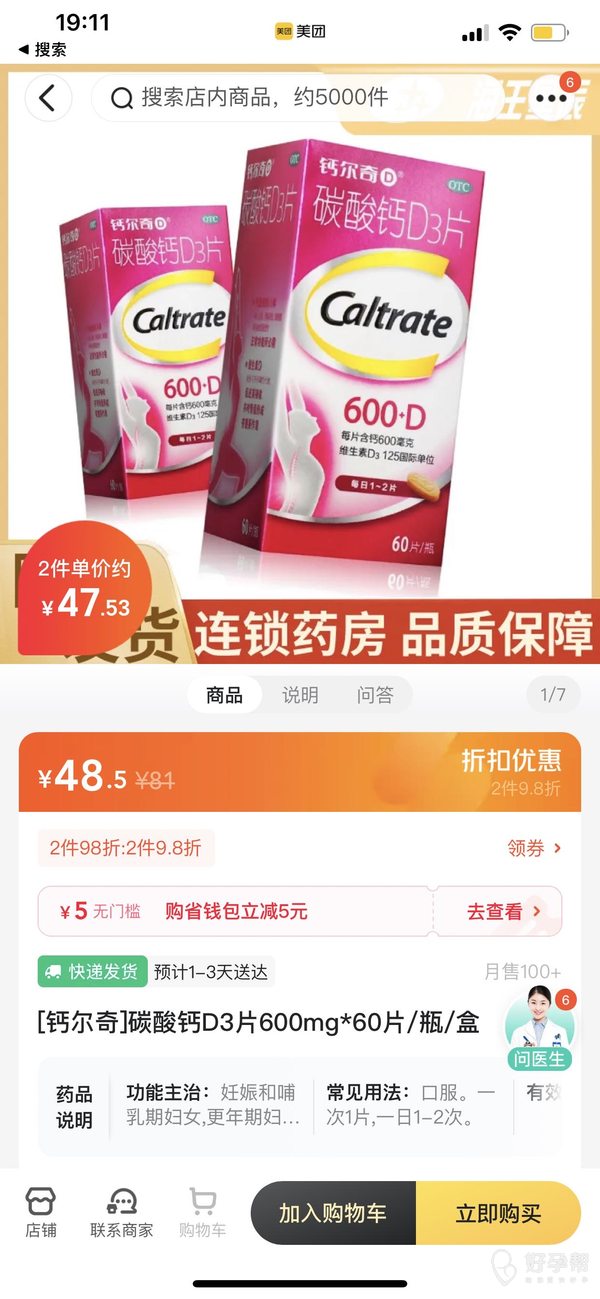Tap 去查看 on the 5元 coupon
This screenshot has width=600, height=1299.
[x=503, y=911]
